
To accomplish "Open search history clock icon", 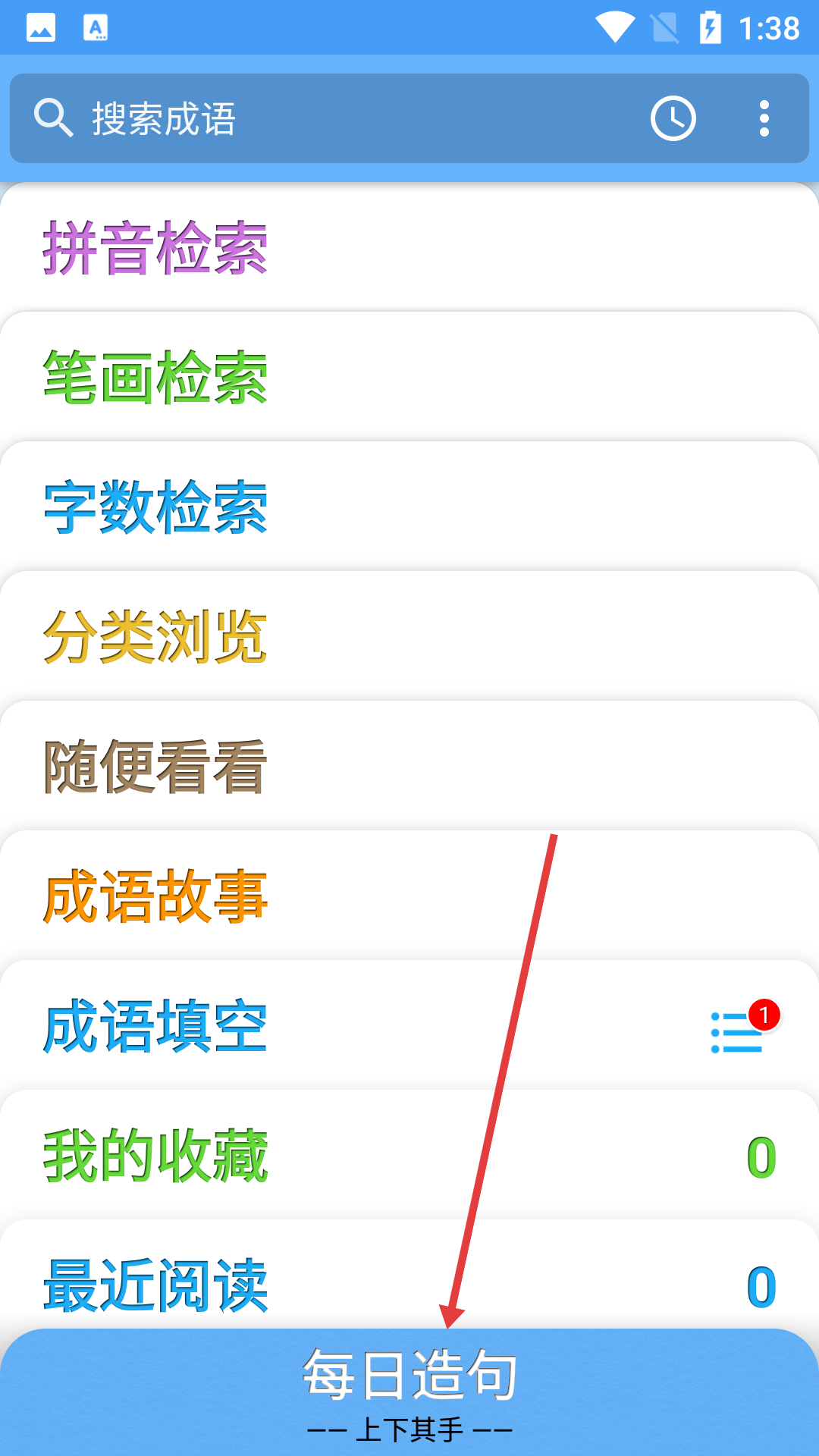I will [673, 118].
